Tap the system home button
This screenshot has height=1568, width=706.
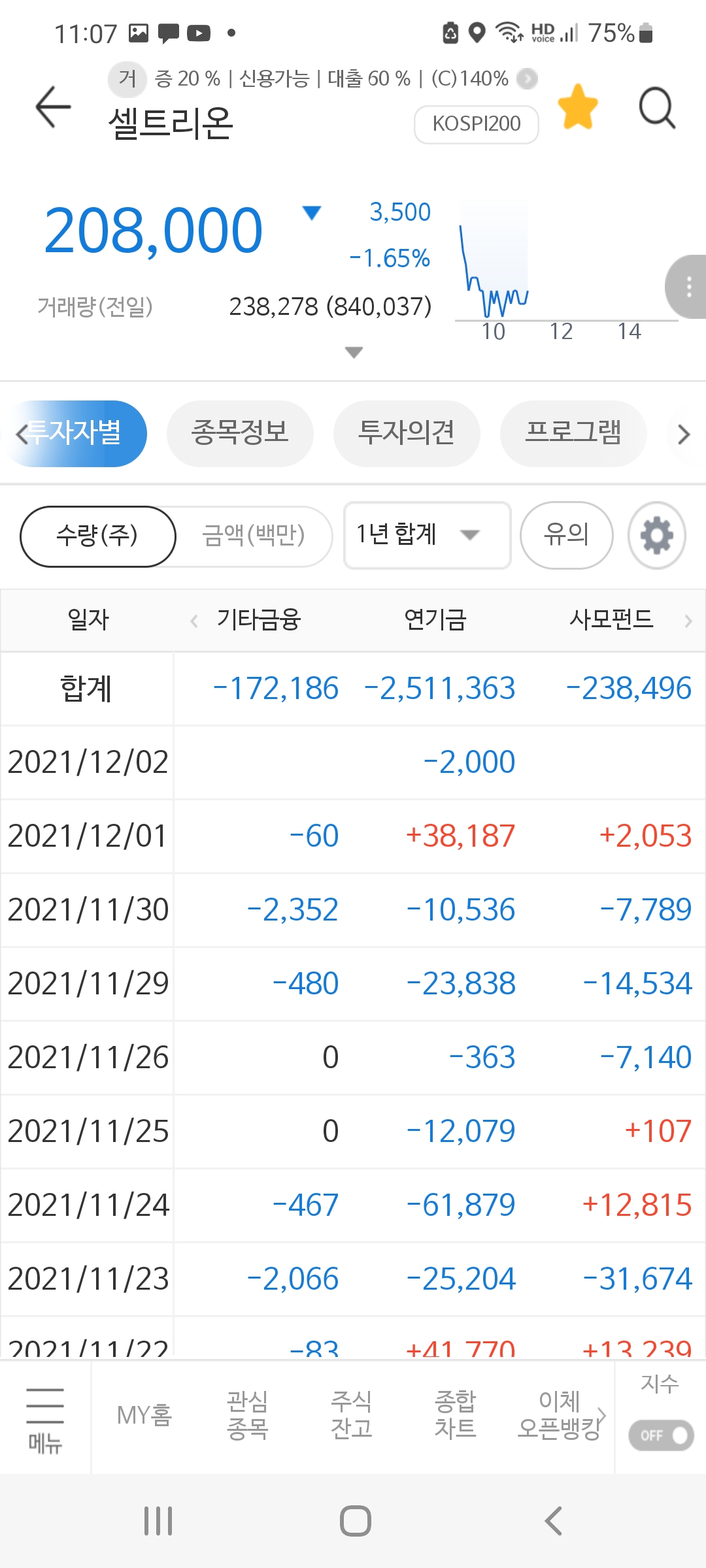[x=355, y=1521]
